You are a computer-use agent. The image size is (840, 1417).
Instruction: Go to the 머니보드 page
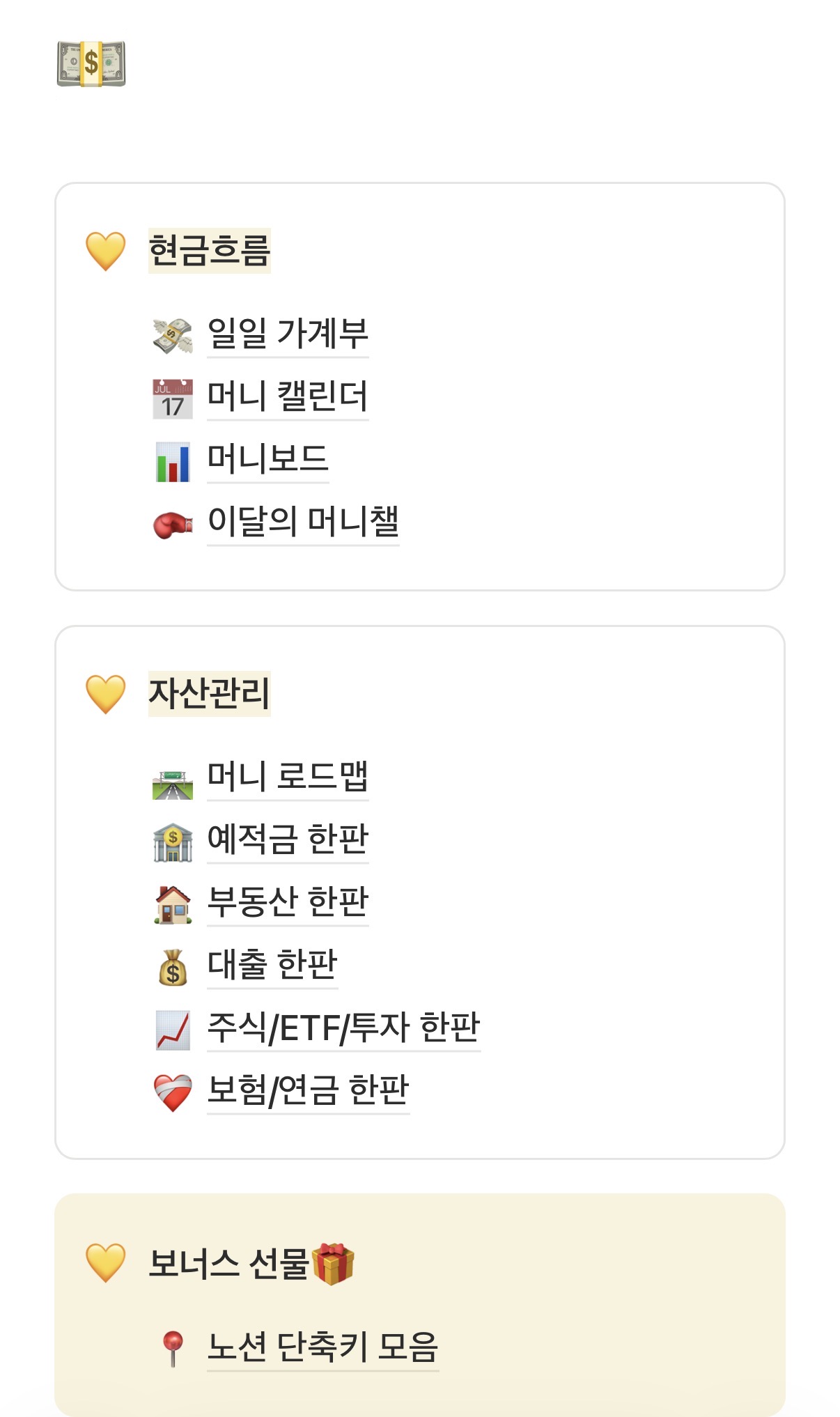click(268, 459)
